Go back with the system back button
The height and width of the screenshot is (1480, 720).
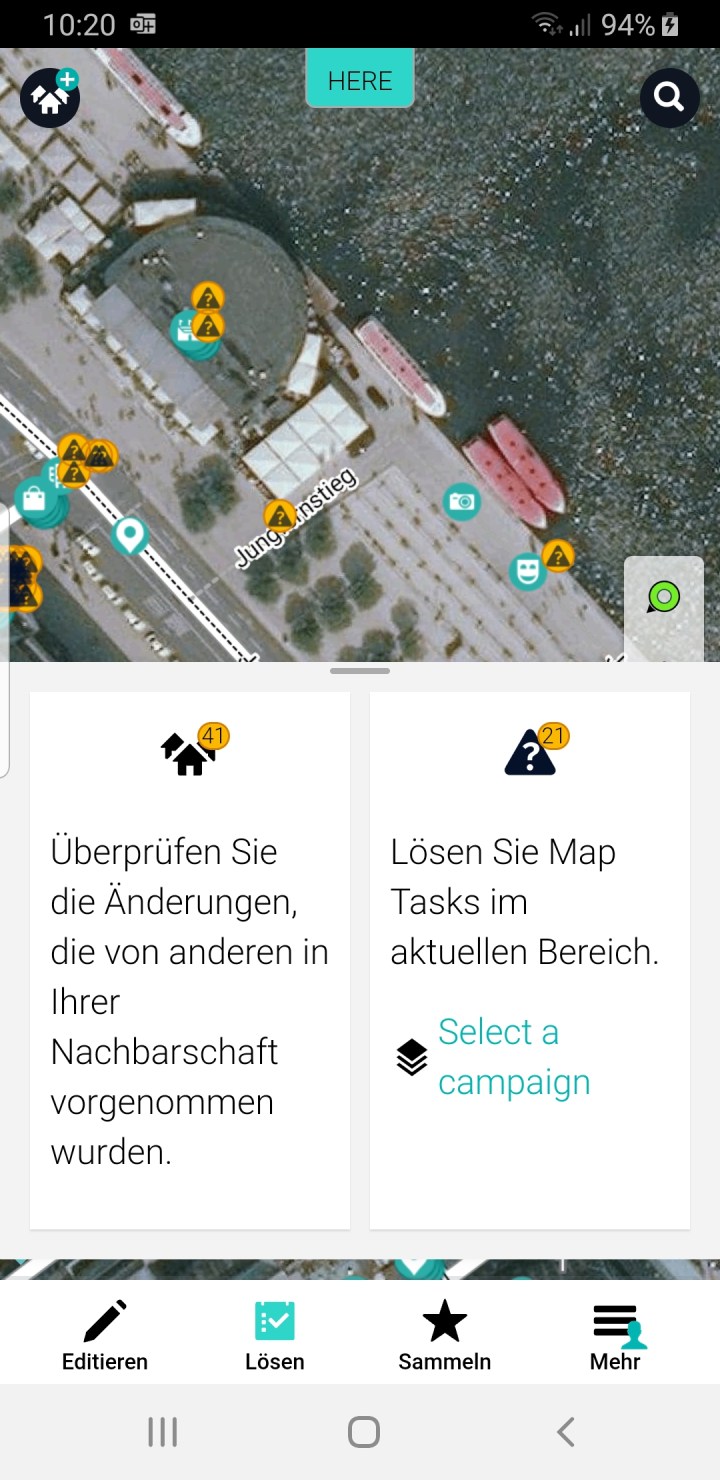click(x=566, y=1432)
